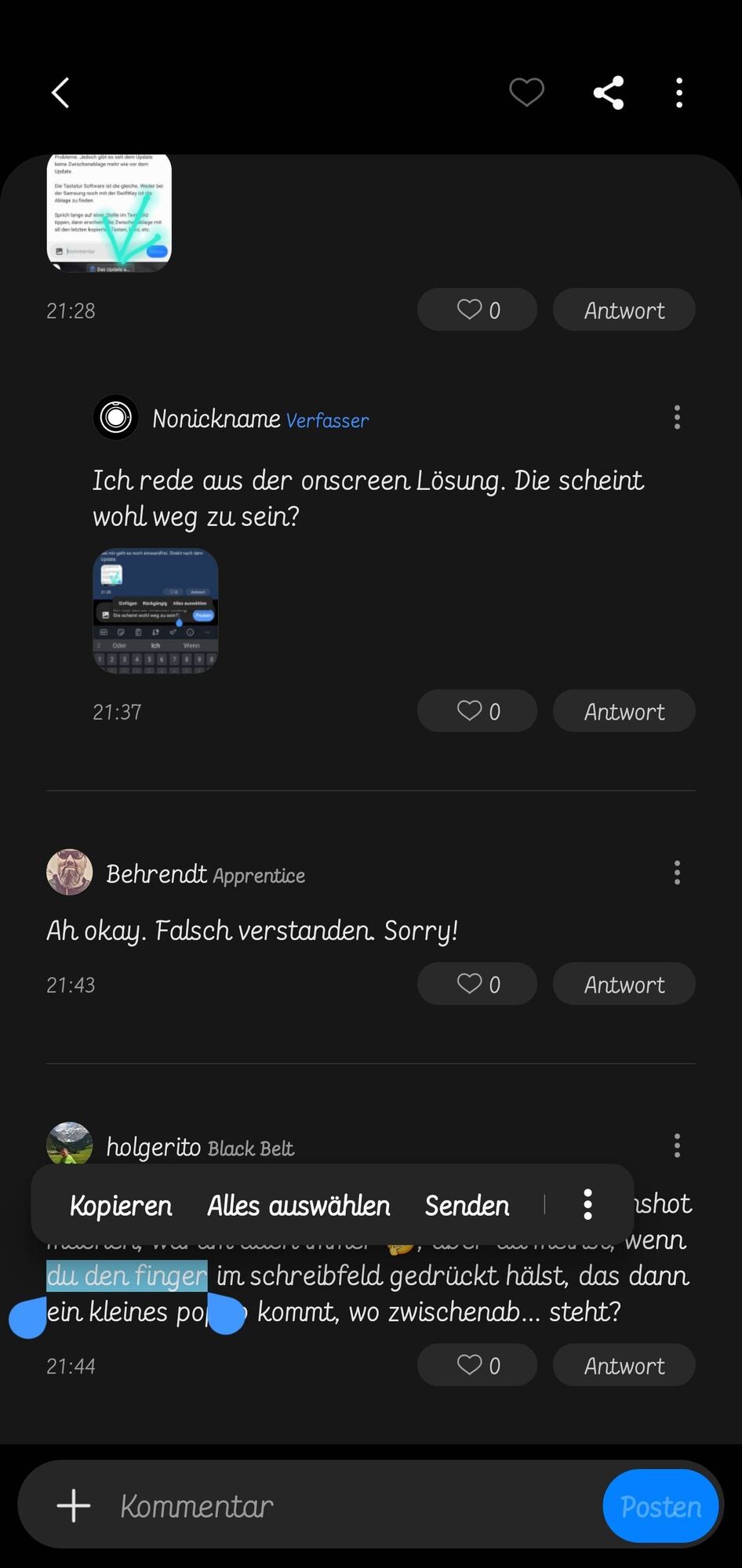This screenshot has height=1568, width=742.
Task: Open the top-right overflow menu
Action: click(x=678, y=92)
